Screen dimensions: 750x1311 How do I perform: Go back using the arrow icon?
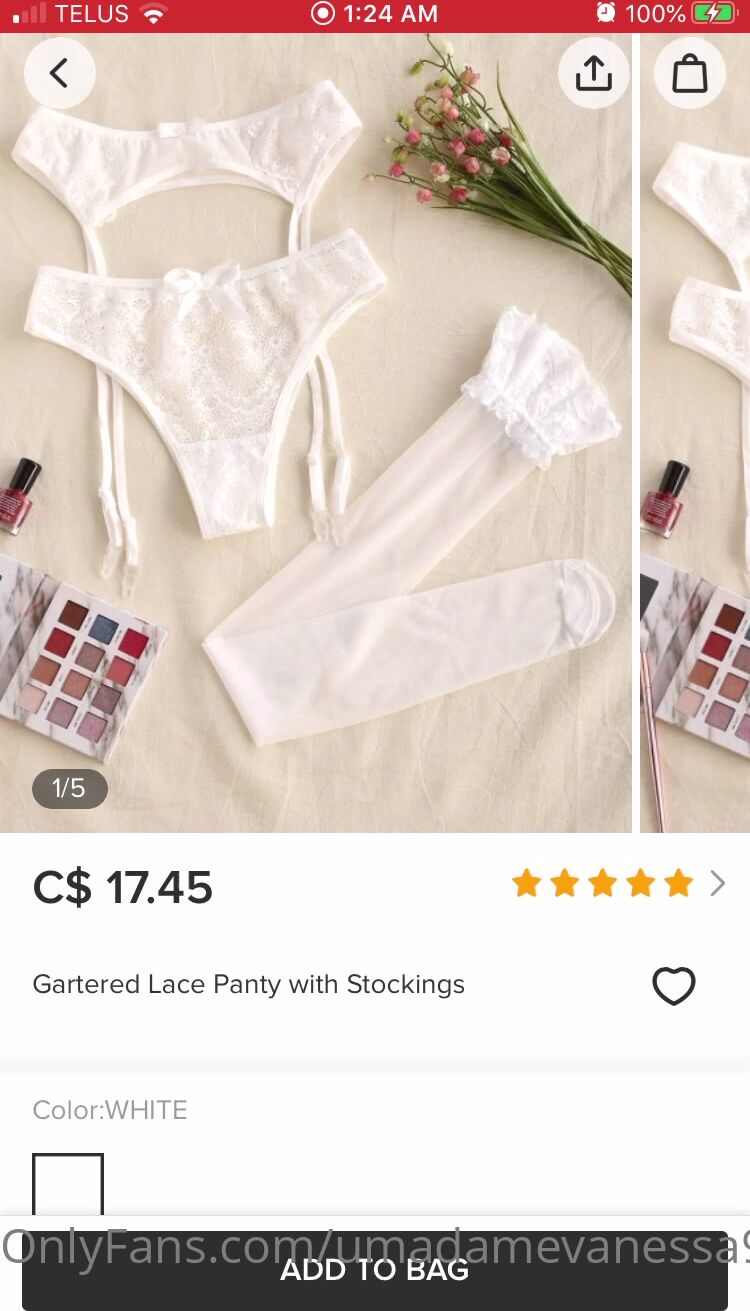(59, 73)
